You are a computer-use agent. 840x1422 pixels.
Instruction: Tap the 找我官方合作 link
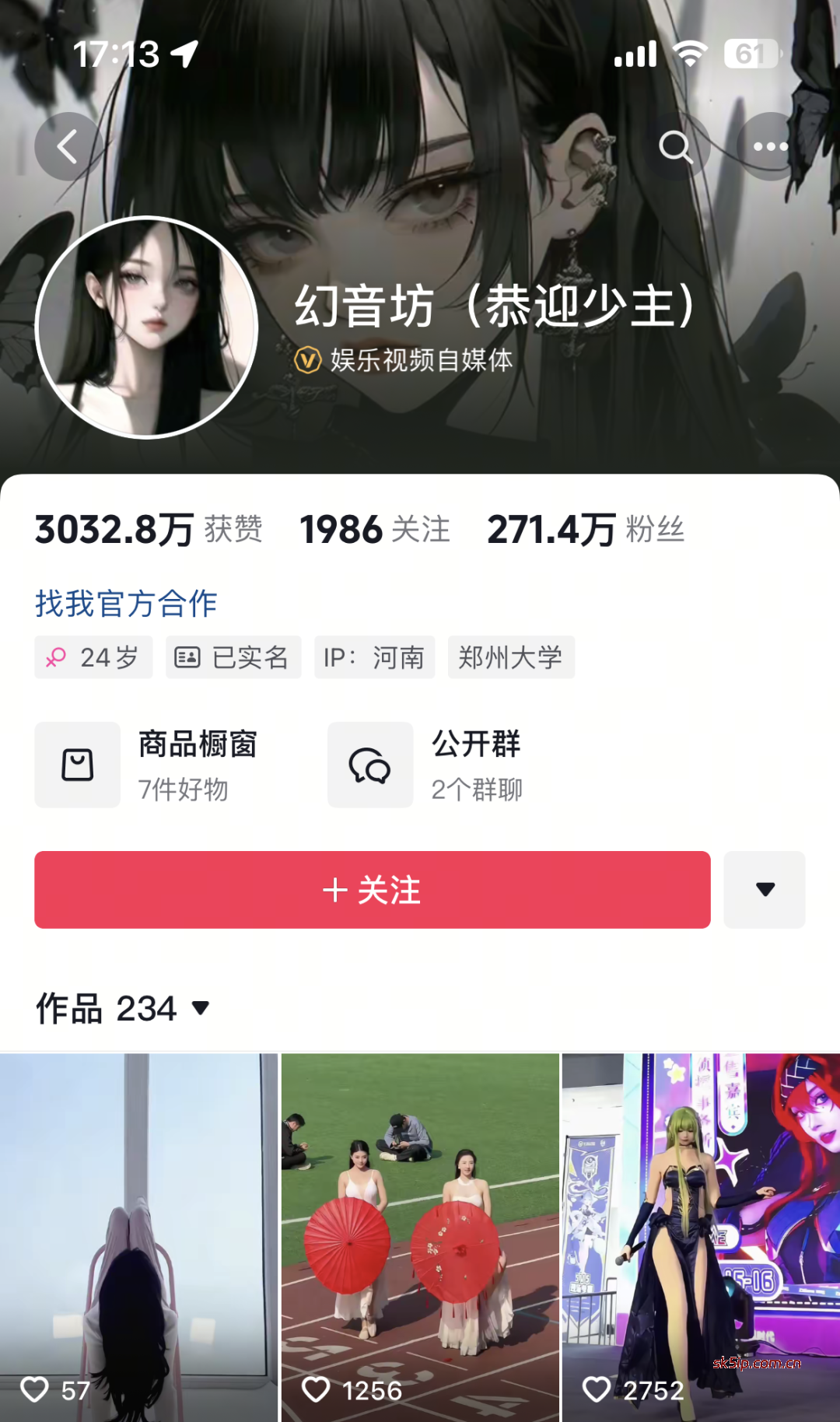(126, 602)
